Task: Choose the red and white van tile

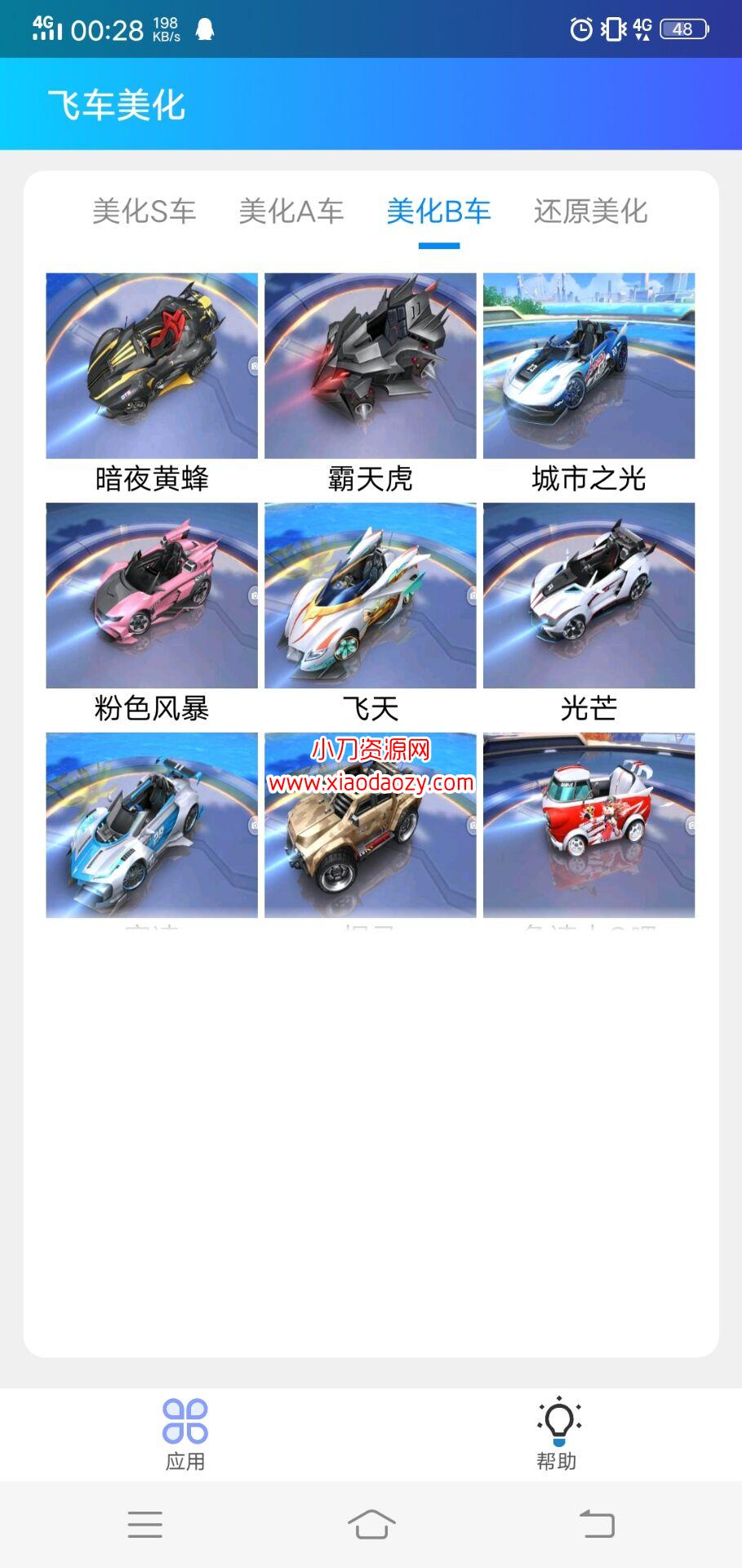Action: (x=589, y=826)
